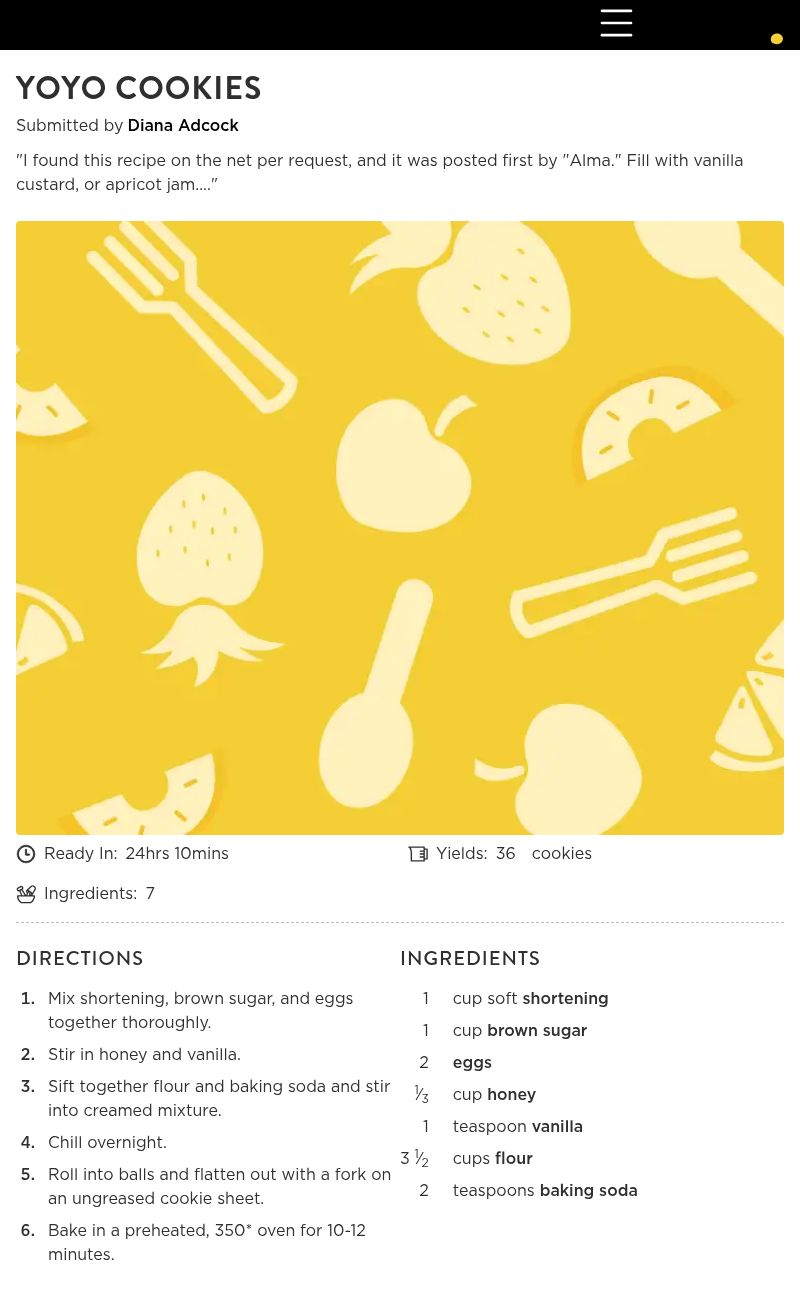Open the shortening ingredient link
Image resolution: width=800 pixels, height=1301 pixels.
pyautogui.click(x=565, y=999)
